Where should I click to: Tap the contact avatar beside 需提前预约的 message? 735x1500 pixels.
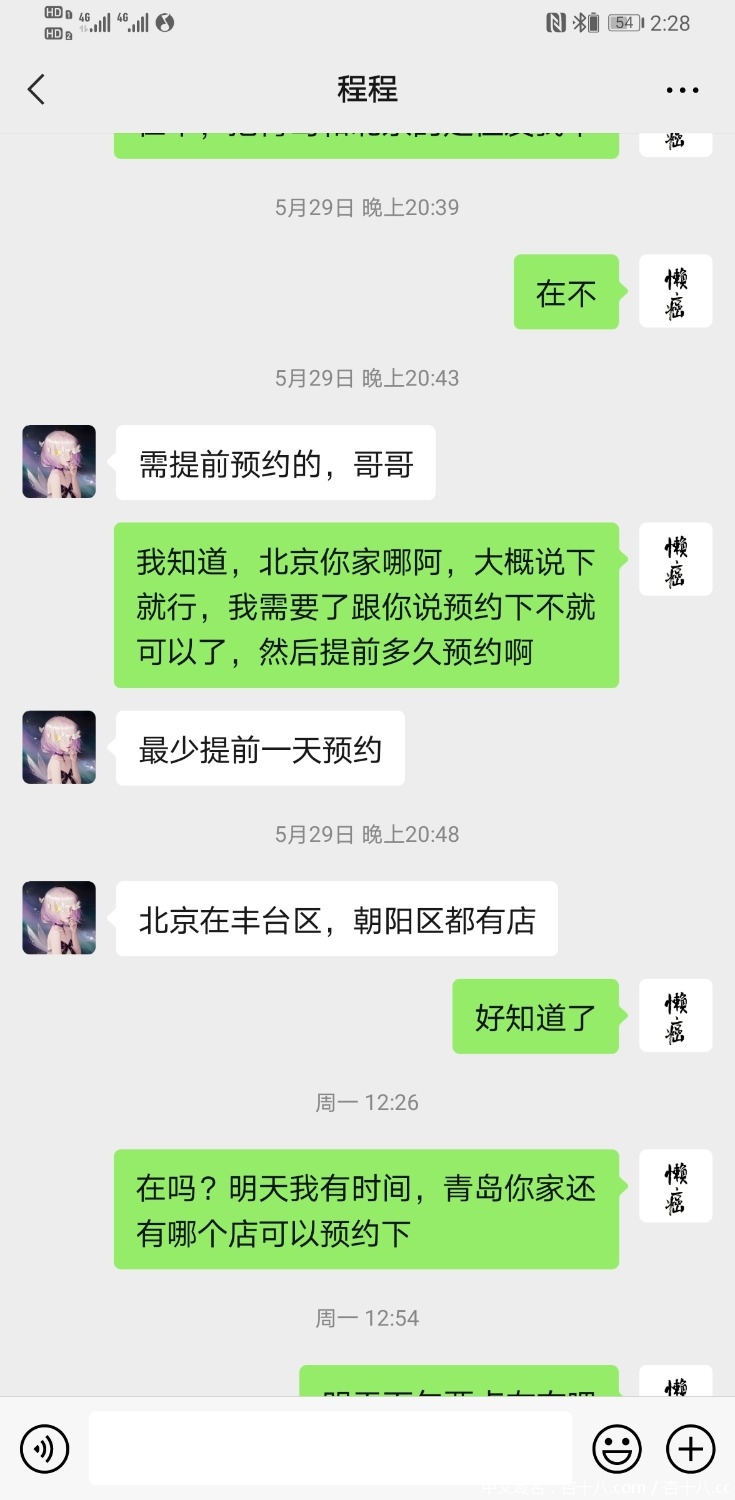58,462
